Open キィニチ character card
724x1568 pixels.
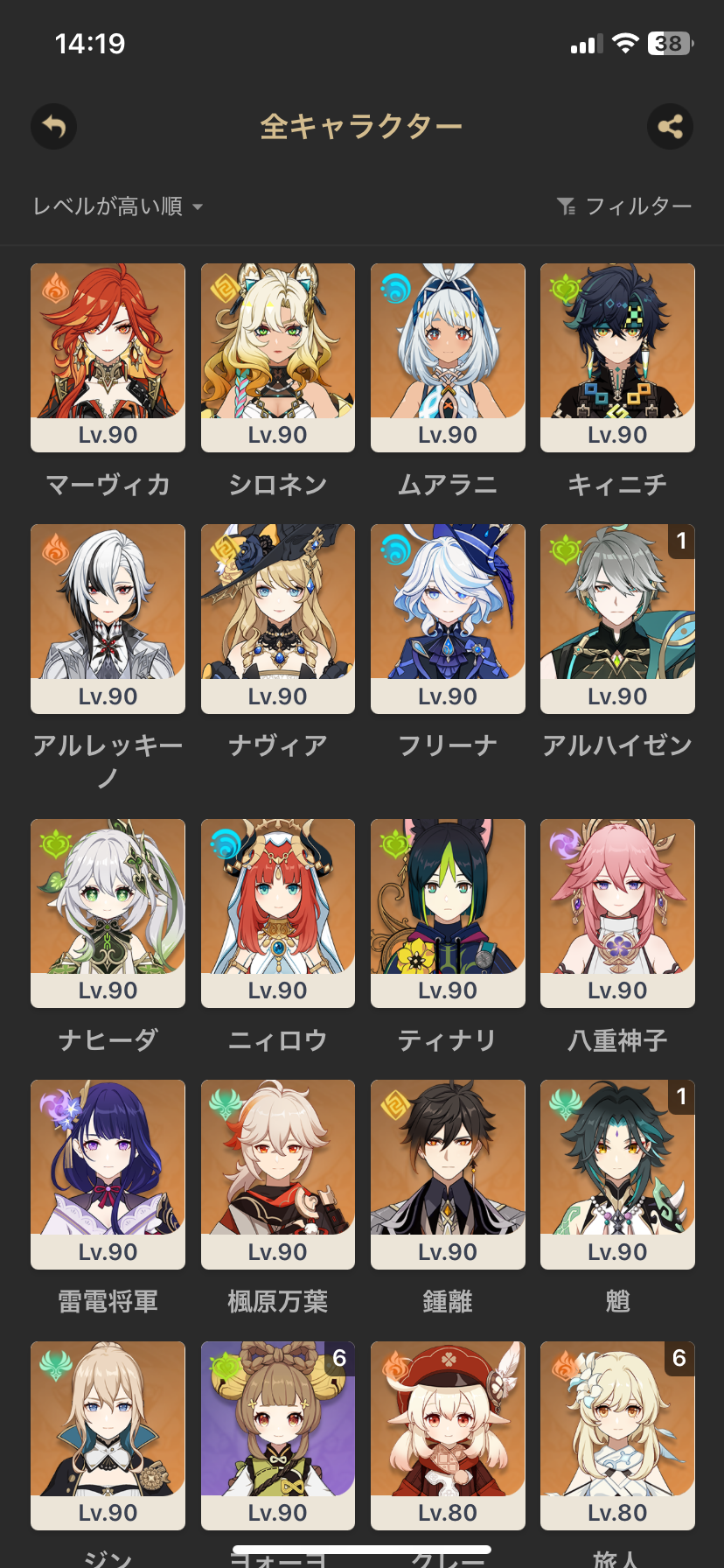[x=617, y=357]
